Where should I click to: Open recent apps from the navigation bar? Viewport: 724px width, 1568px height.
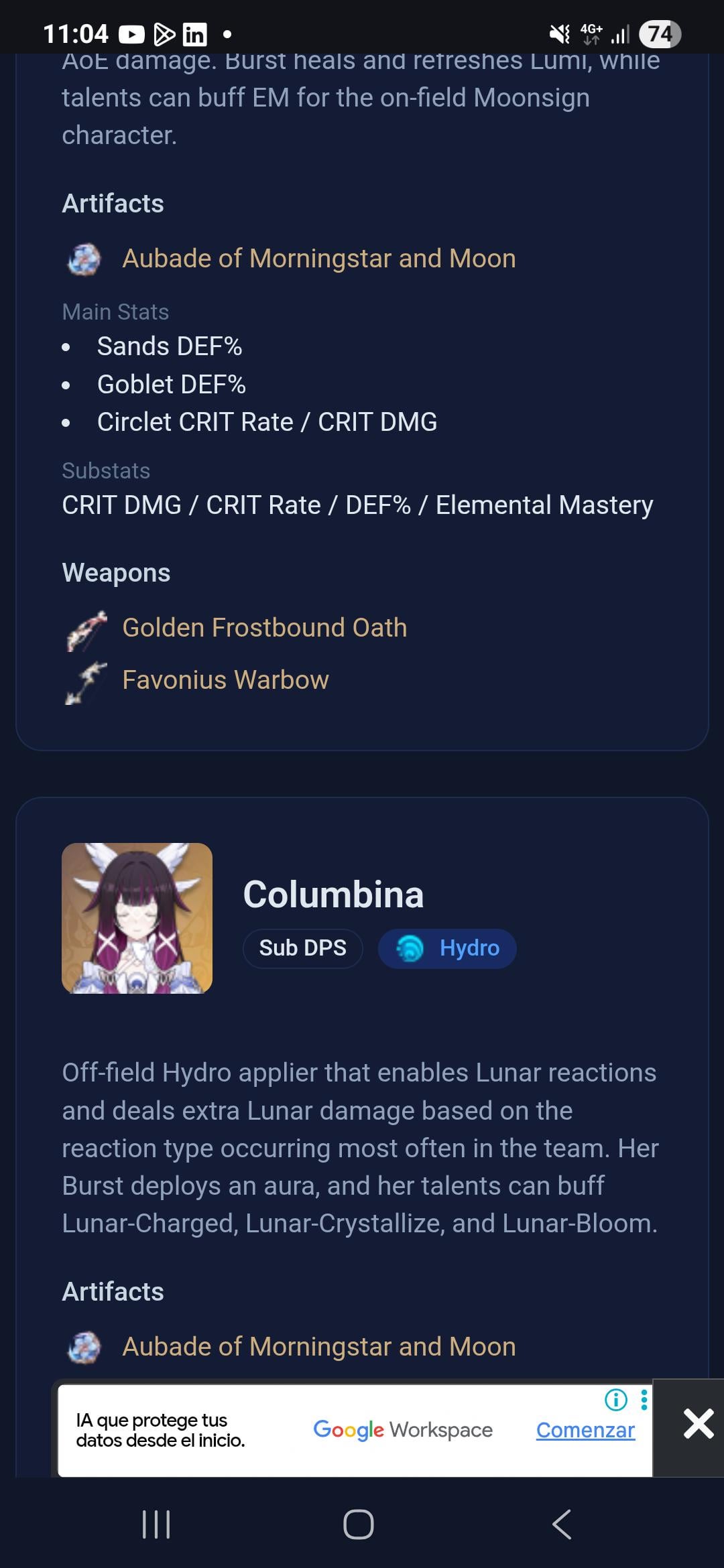[156, 1524]
